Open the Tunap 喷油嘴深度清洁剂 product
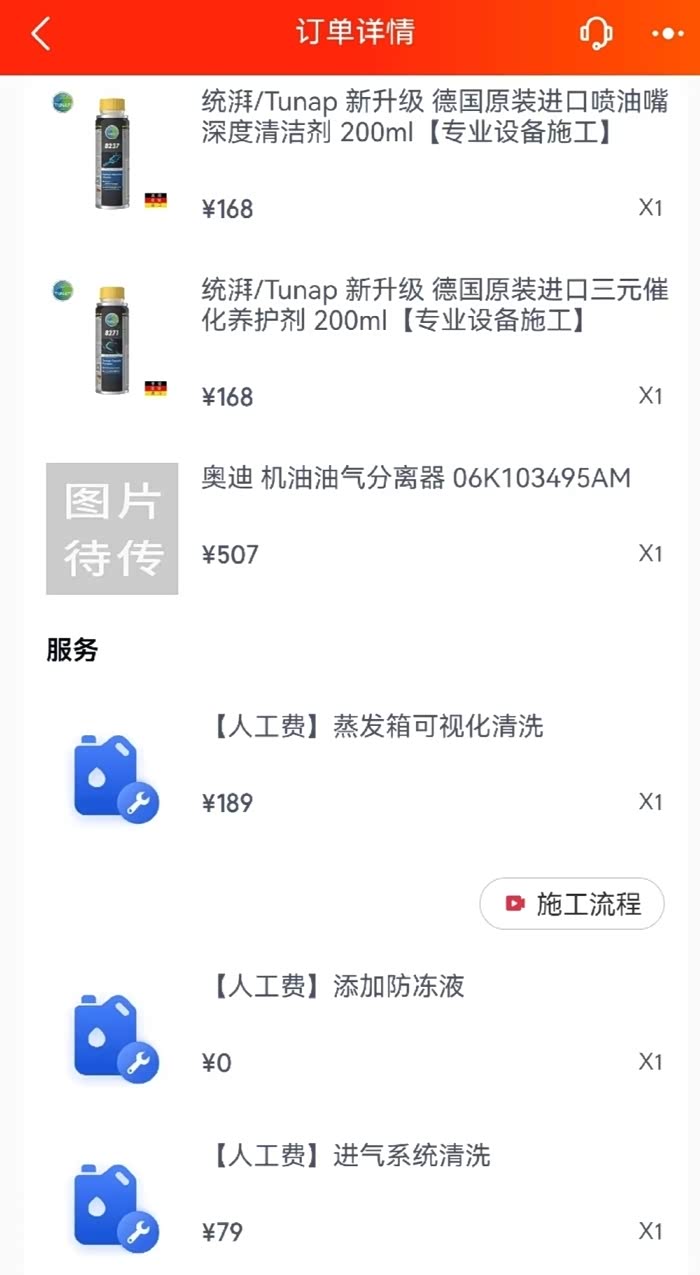The width and height of the screenshot is (700, 1275). pos(434,117)
